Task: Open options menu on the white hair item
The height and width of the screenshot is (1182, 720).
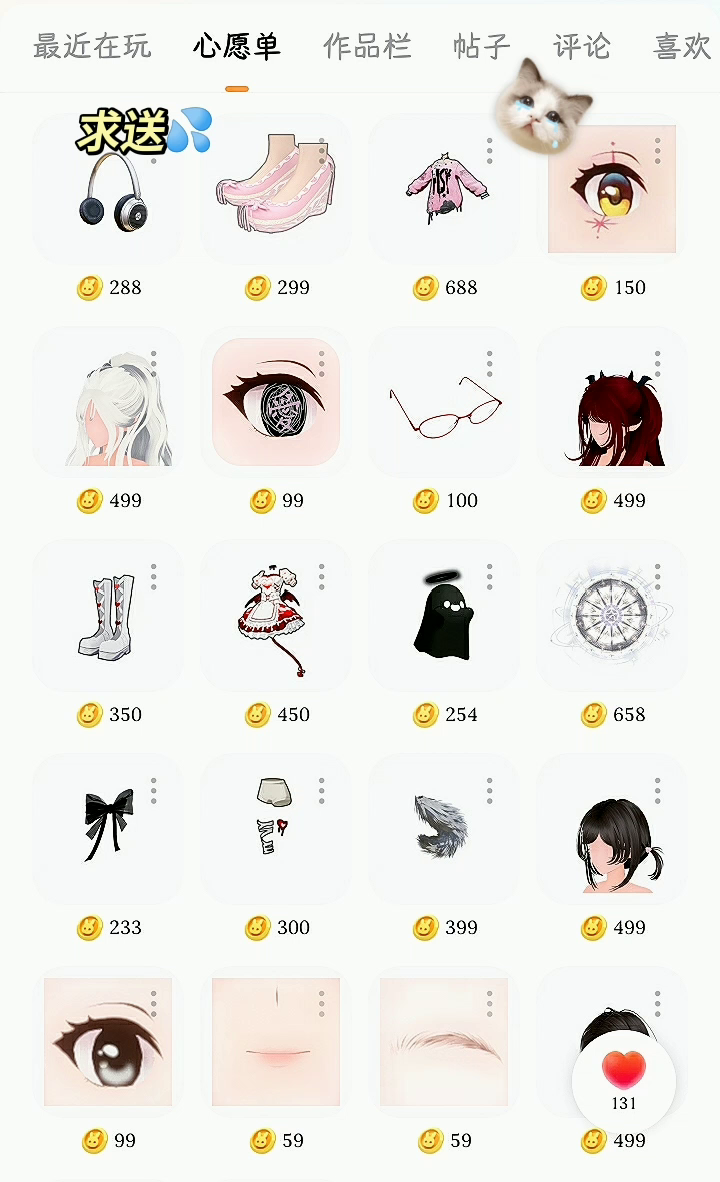Action: (x=153, y=364)
